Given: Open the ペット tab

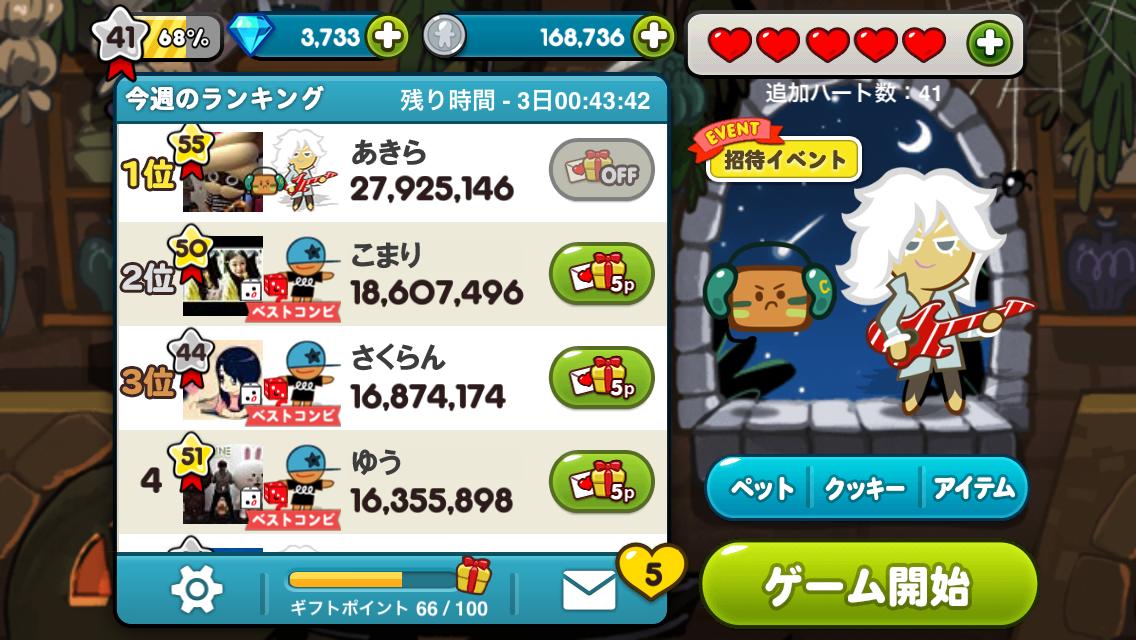Looking at the screenshot, I should click(762, 488).
